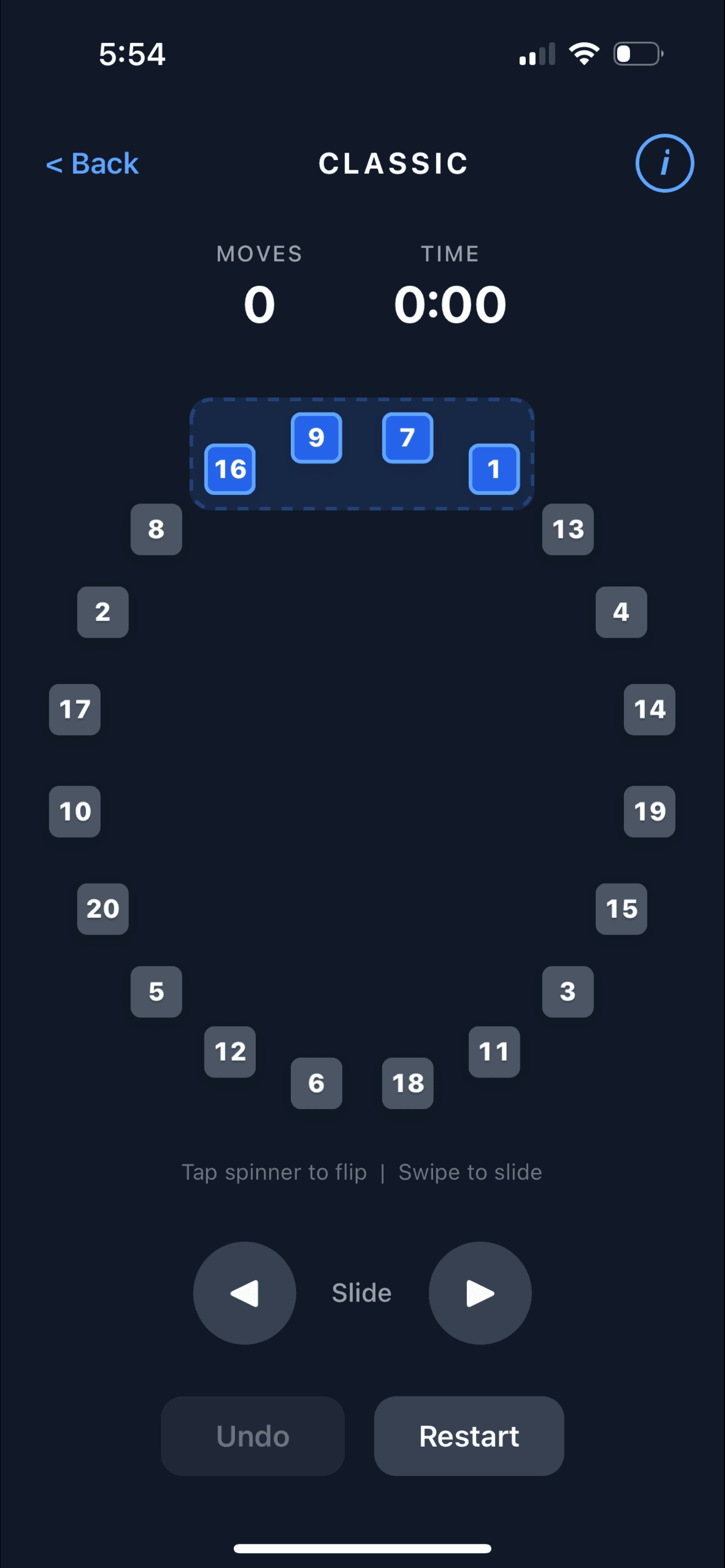Image resolution: width=725 pixels, height=1568 pixels.
Task: Tap tile 9 inside the spinner
Action: [316, 438]
